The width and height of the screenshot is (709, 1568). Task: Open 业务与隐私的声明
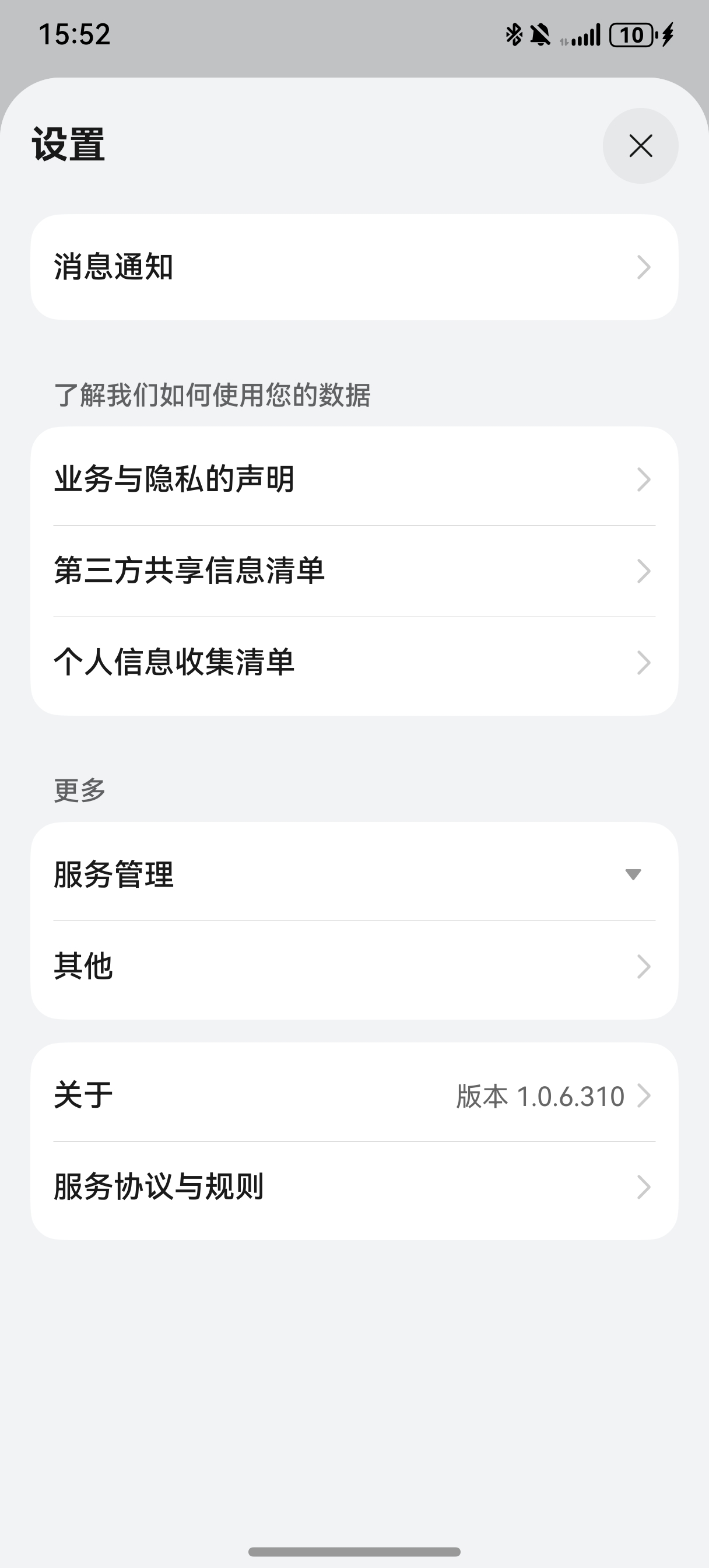(x=354, y=479)
